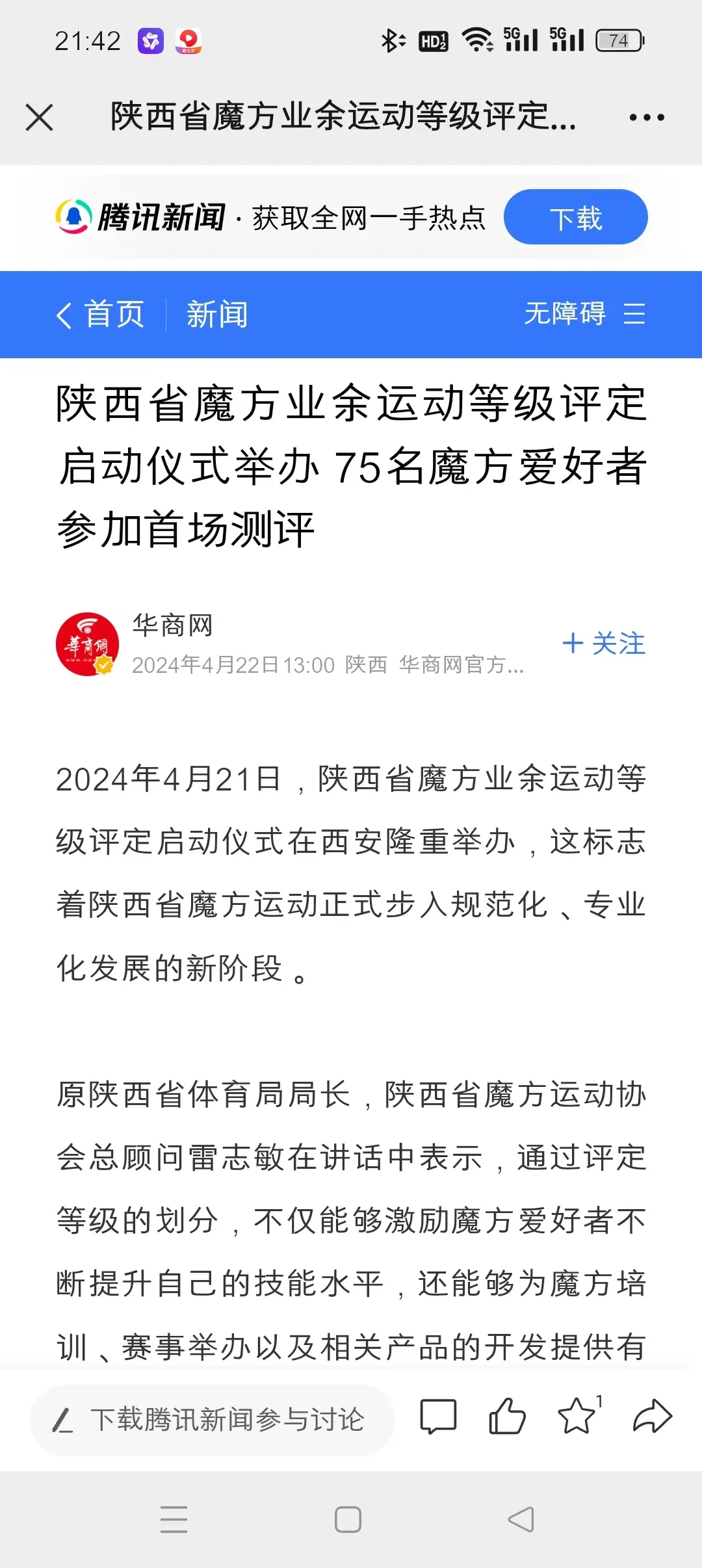Open the 新闻 section
This screenshot has width=702, height=1568.
tap(217, 315)
